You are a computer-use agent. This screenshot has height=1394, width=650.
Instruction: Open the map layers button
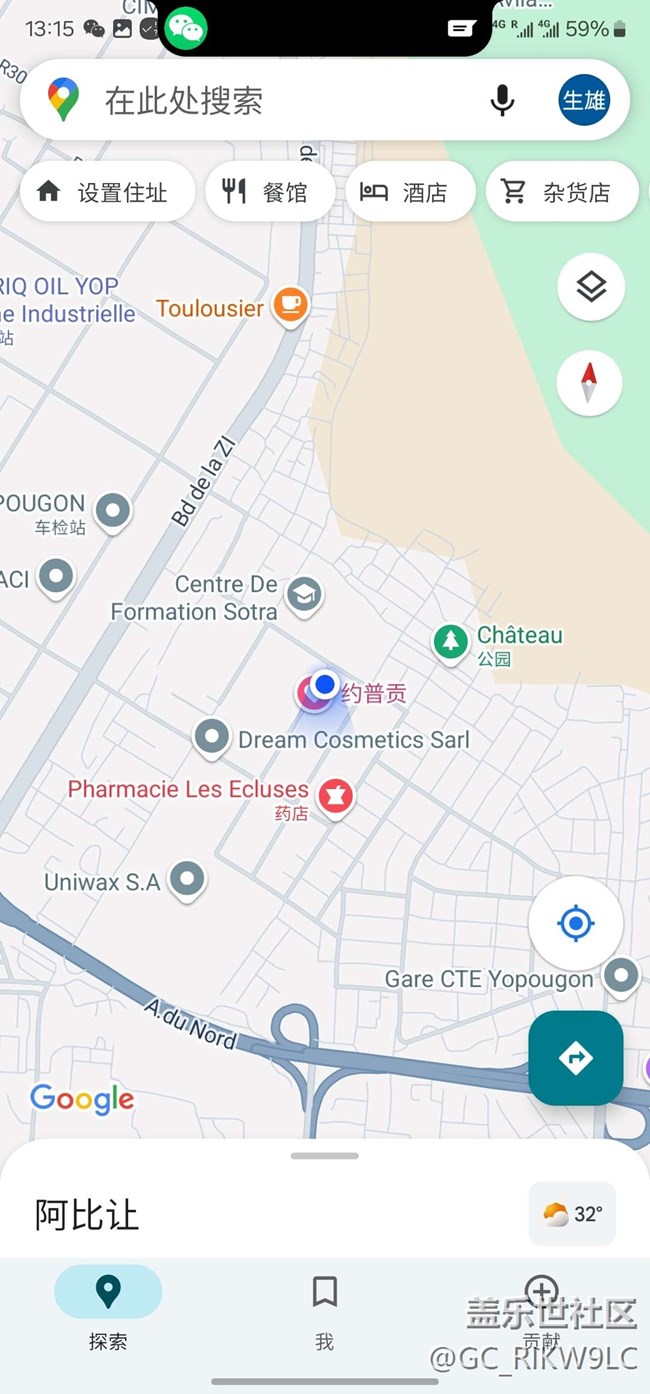click(591, 287)
